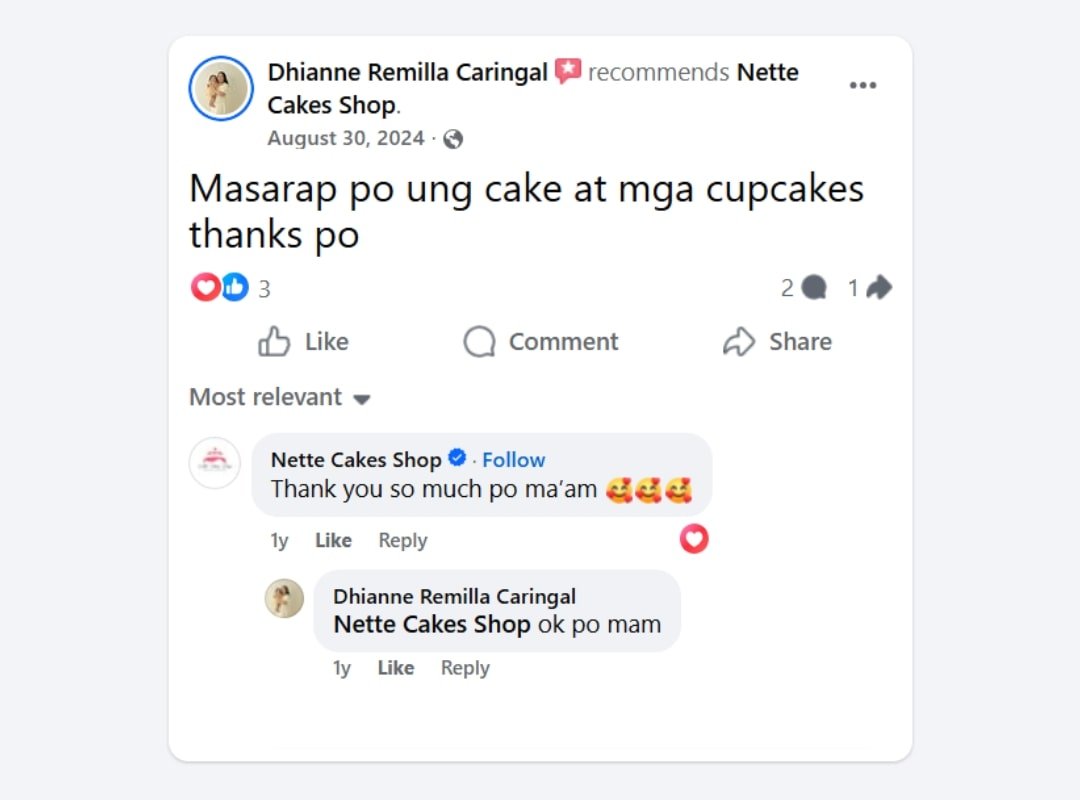Image resolution: width=1080 pixels, height=800 pixels.
Task: Follow Nette Cakes Shop from its comment
Action: (513, 460)
